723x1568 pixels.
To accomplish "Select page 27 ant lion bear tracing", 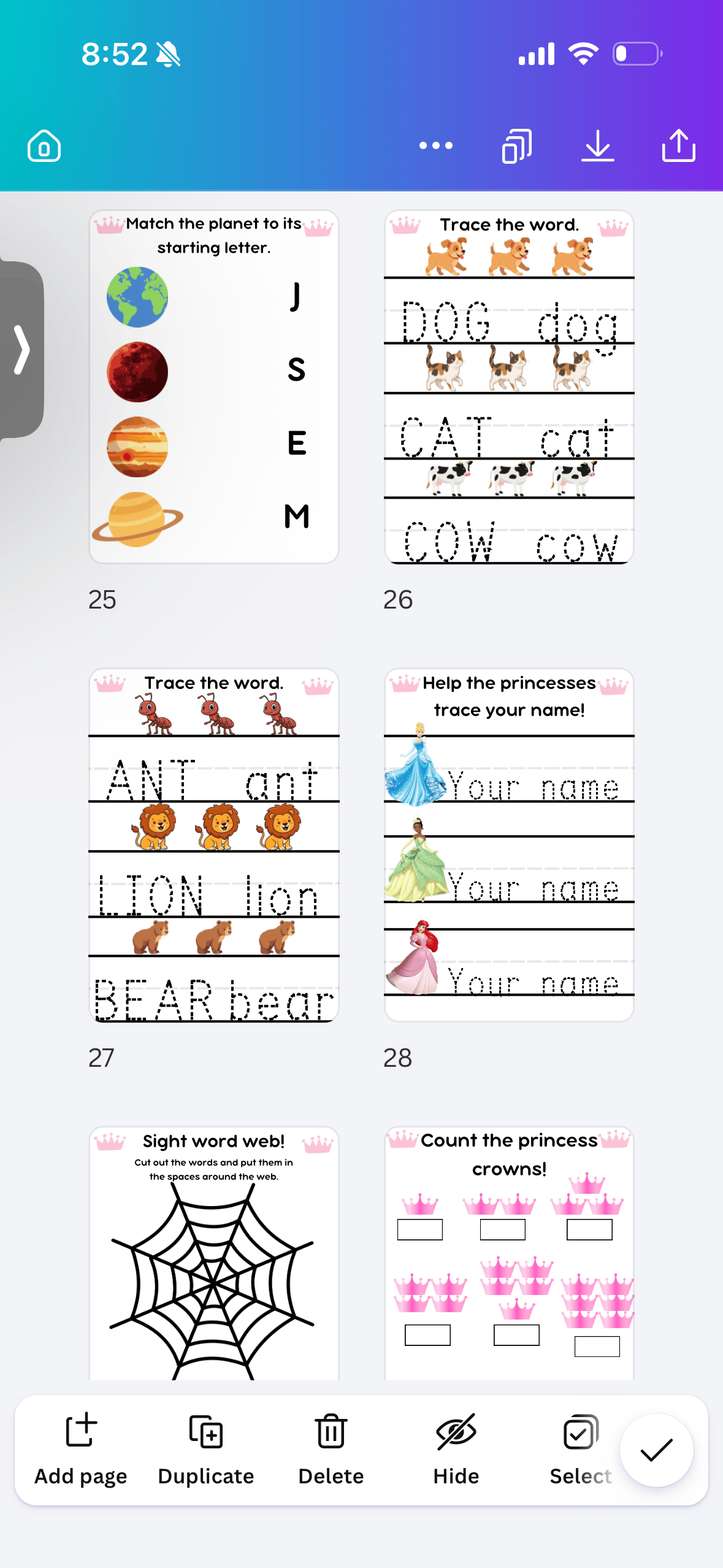I will (x=214, y=845).
